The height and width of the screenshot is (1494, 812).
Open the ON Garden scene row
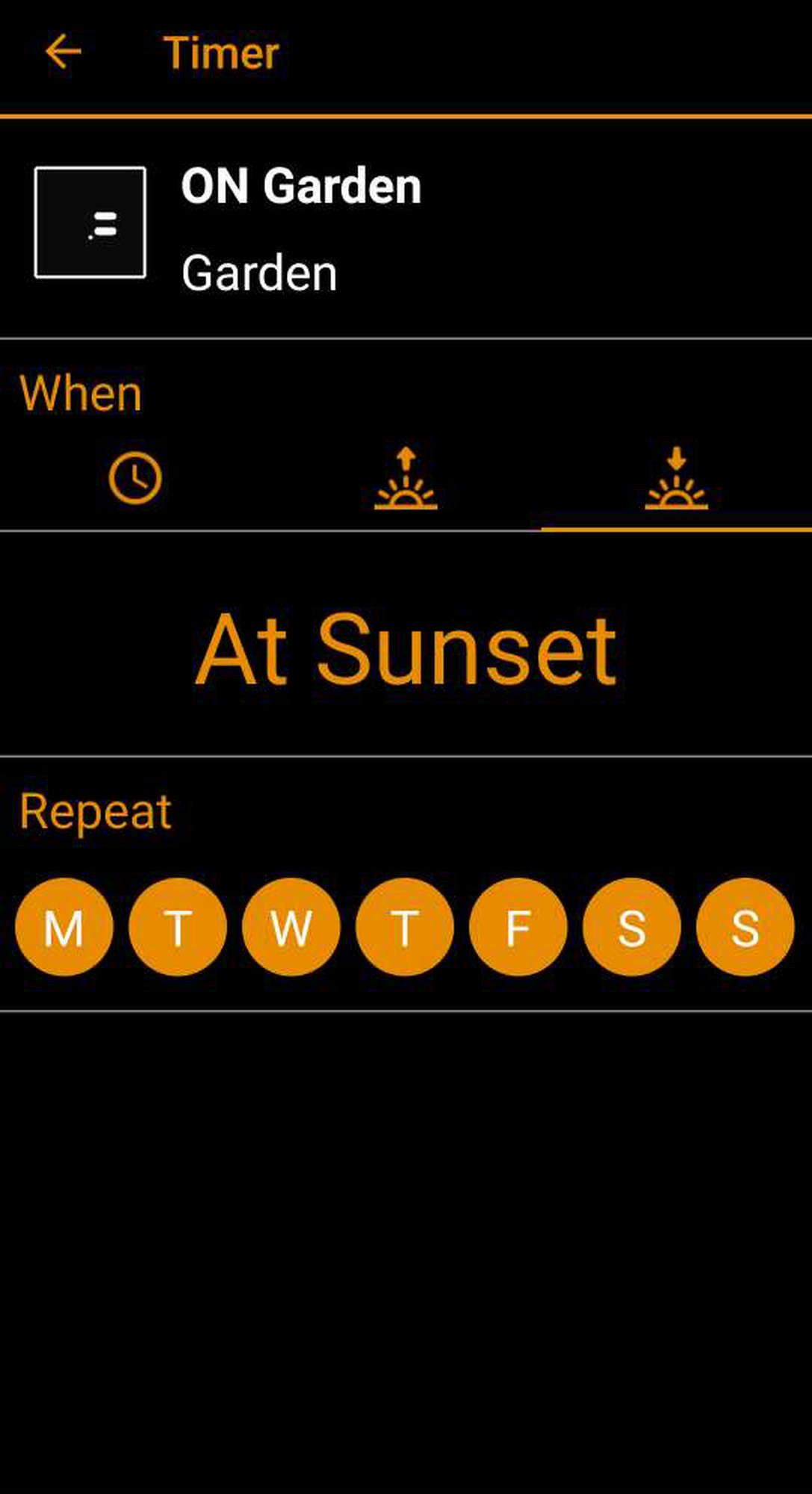[x=406, y=228]
